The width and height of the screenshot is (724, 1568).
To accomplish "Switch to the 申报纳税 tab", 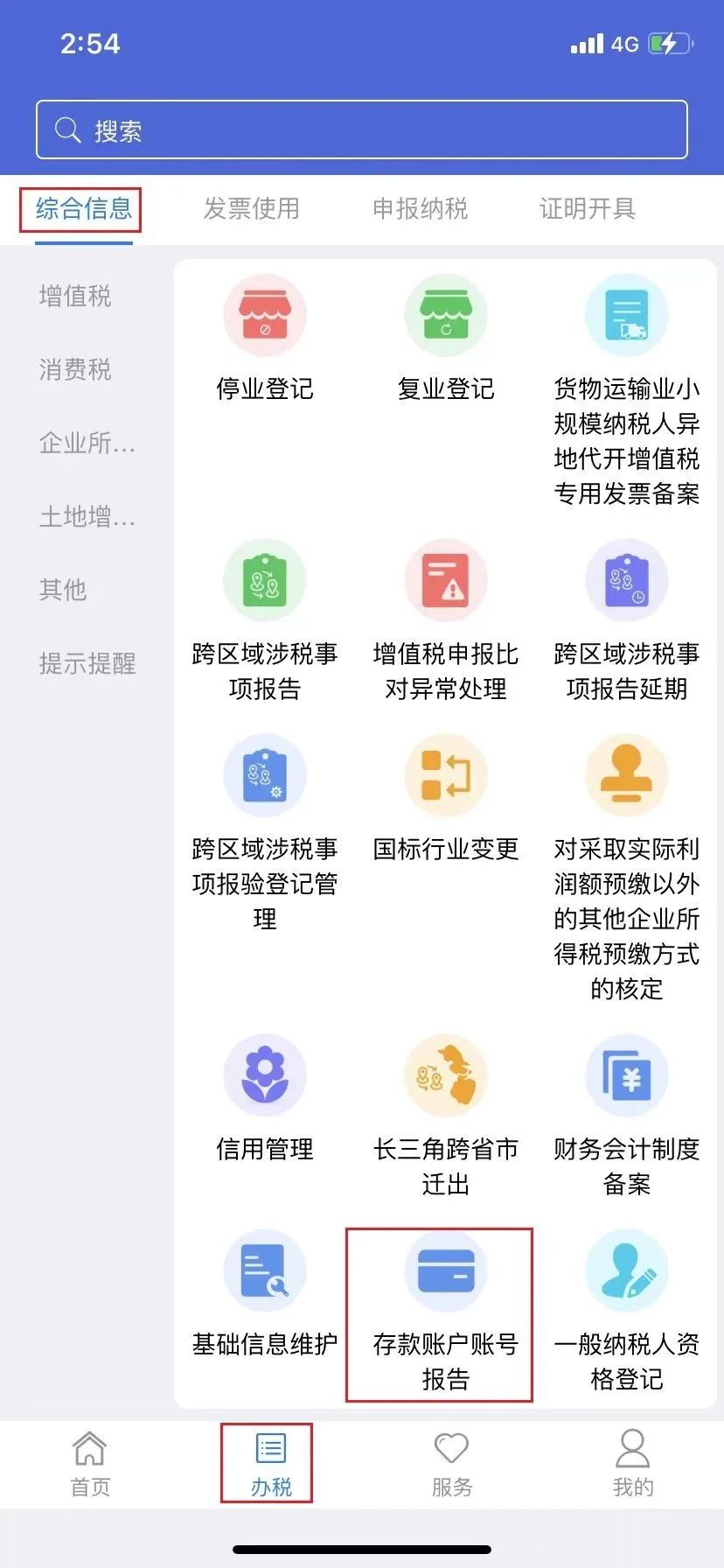I will point(420,208).
